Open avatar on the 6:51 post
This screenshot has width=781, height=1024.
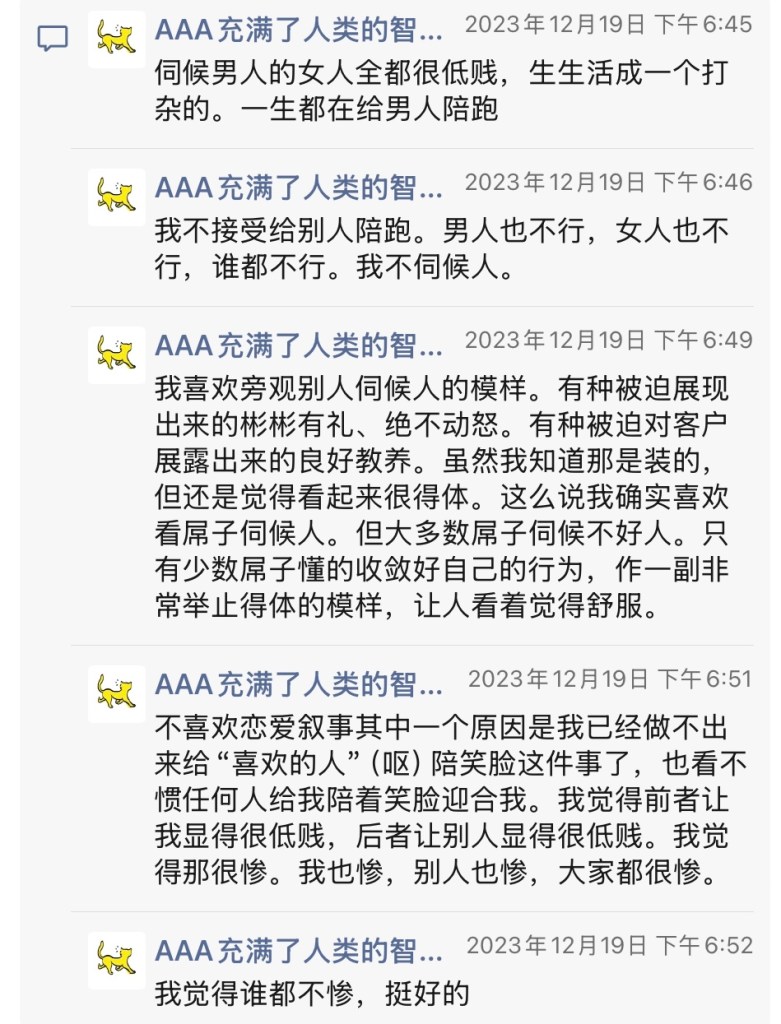click(x=117, y=693)
